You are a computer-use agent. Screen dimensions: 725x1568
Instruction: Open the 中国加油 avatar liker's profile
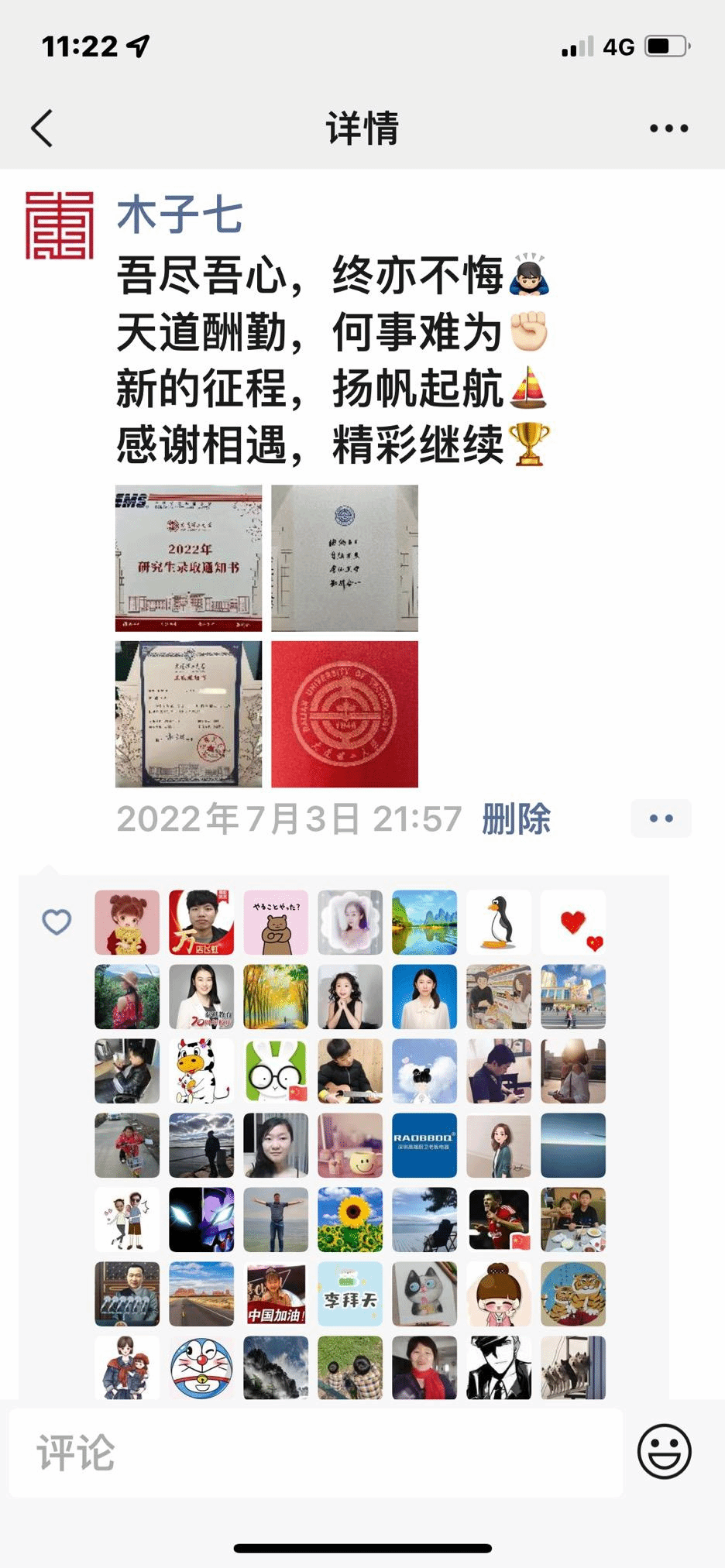pos(276,1294)
